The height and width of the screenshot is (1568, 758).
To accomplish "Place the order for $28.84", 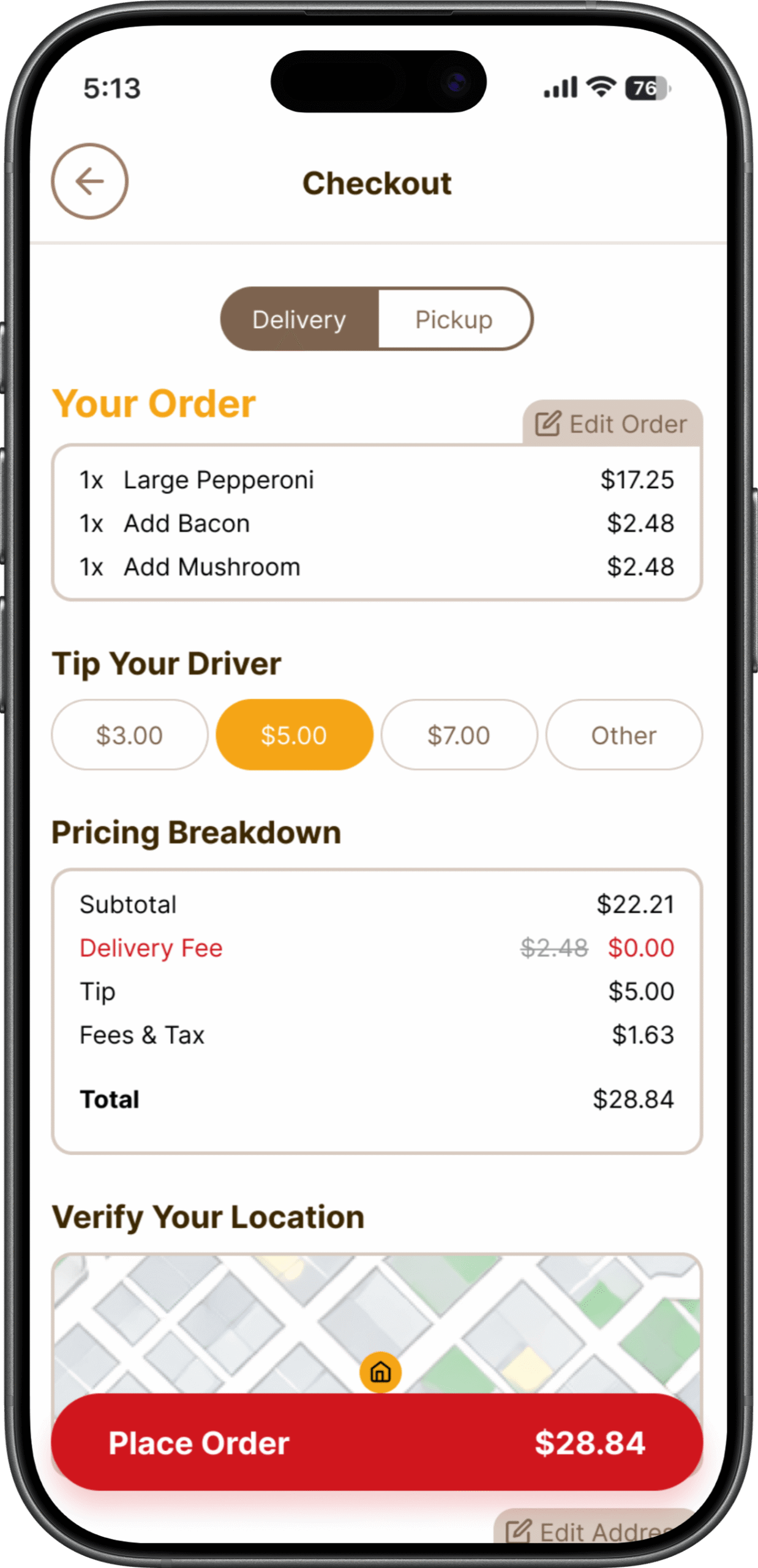I will click(377, 1443).
